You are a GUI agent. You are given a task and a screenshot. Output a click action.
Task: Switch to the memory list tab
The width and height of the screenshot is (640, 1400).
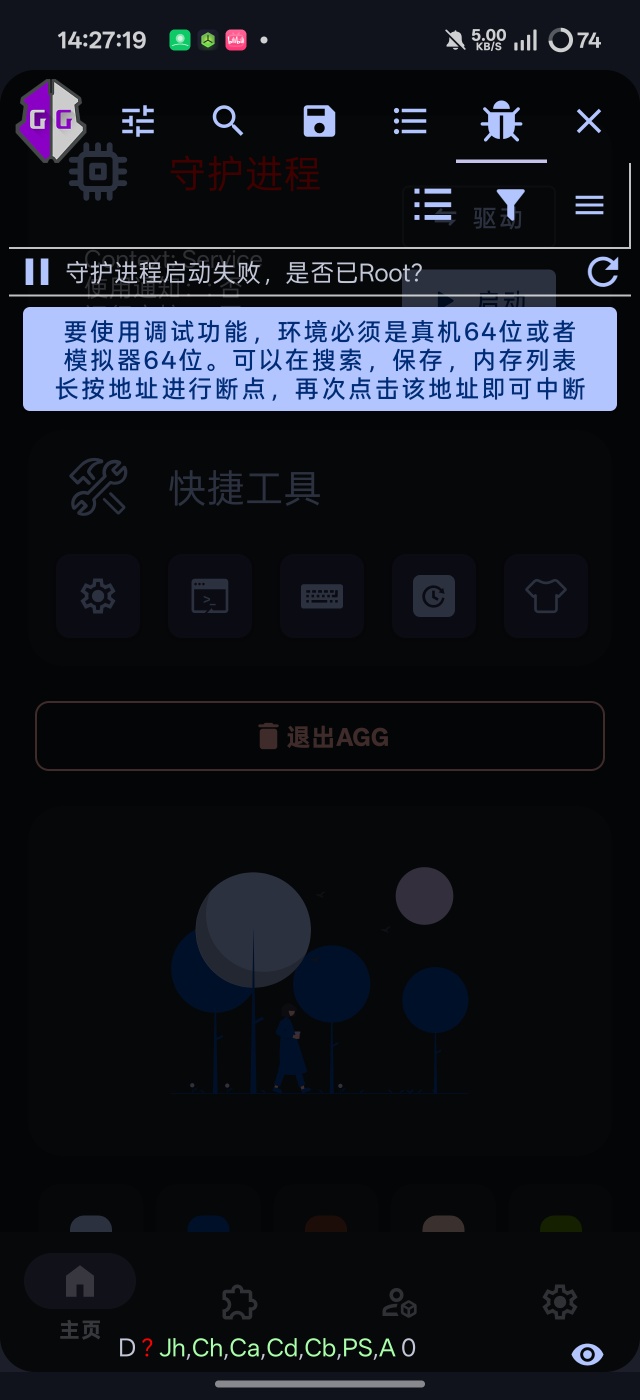point(410,121)
